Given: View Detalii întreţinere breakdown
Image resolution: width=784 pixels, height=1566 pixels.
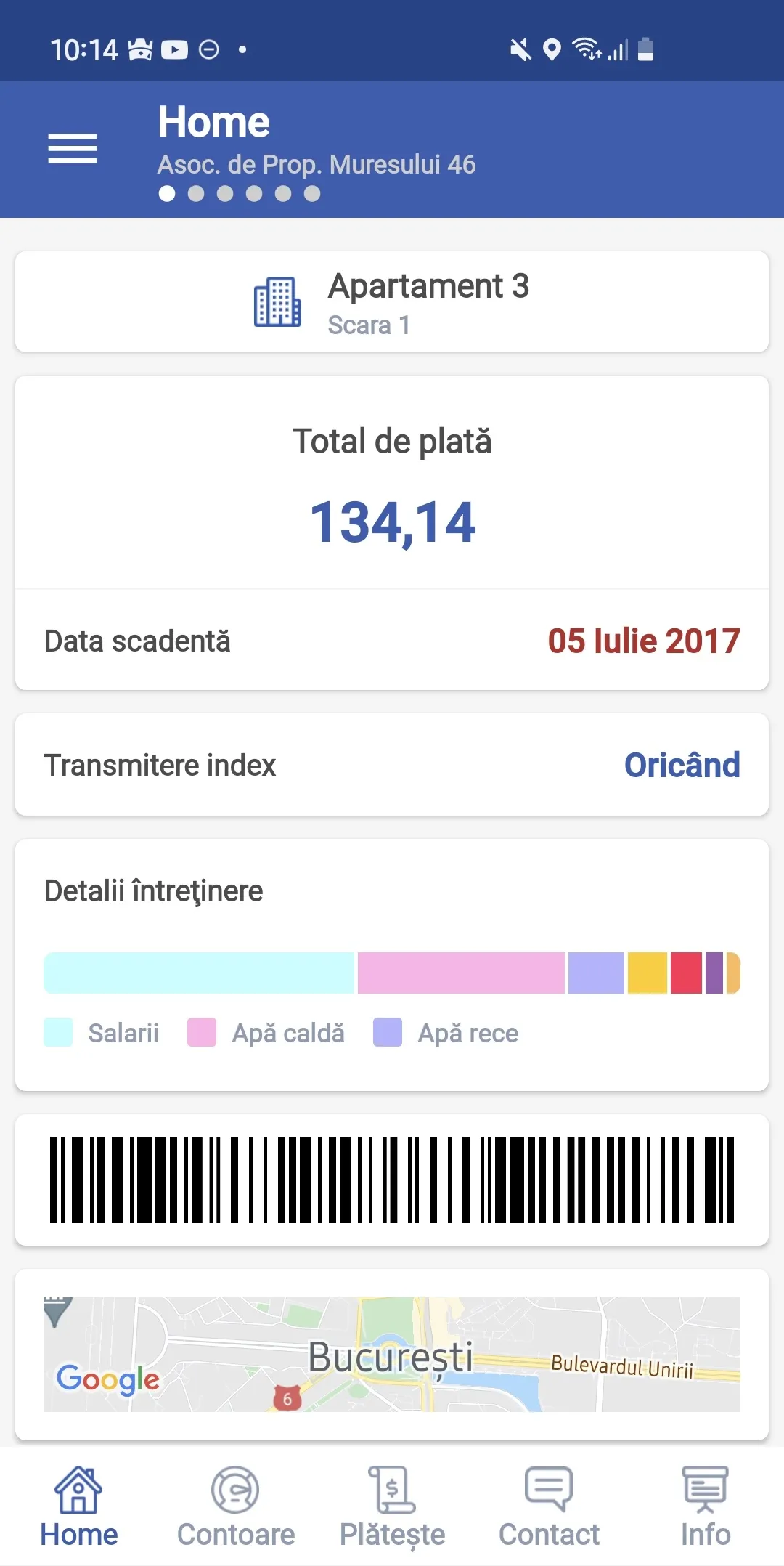Looking at the screenshot, I should [392, 965].
